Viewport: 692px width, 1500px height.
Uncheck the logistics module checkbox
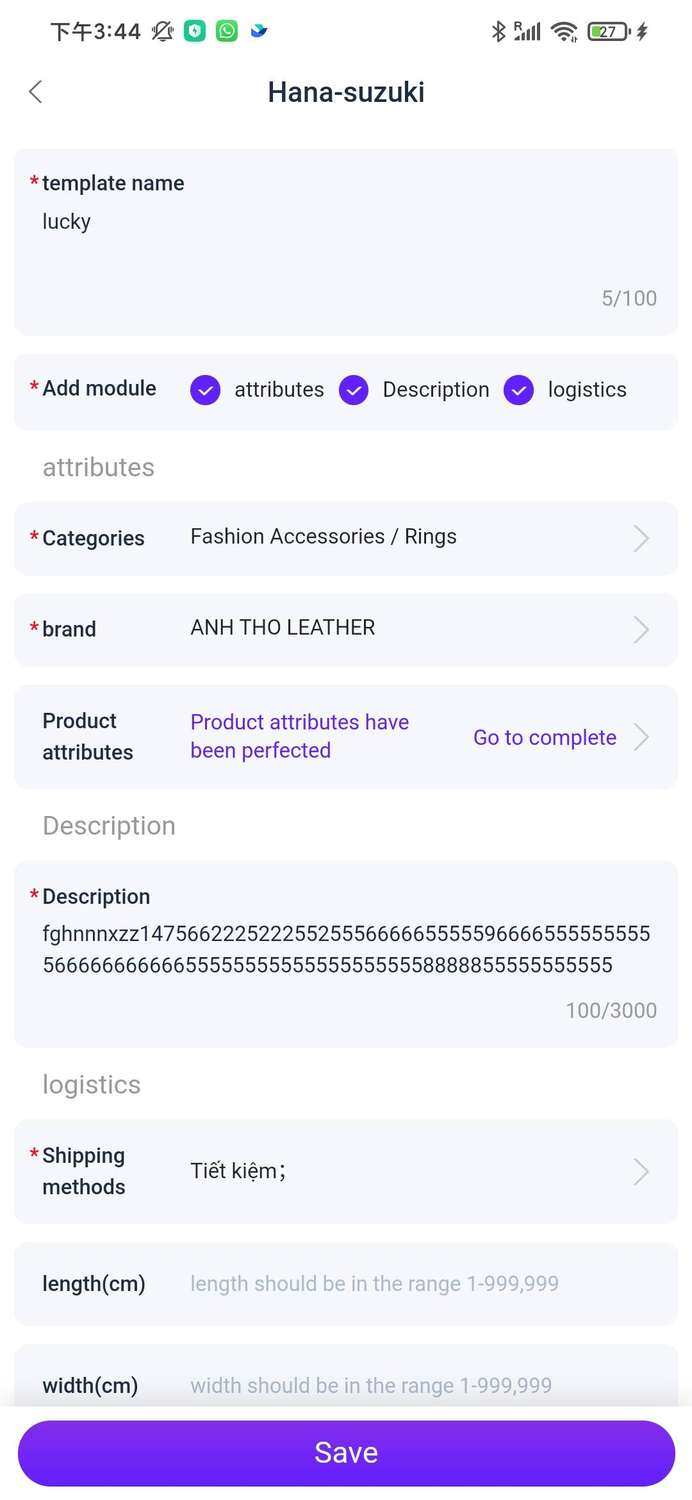(x=519, y=390)
